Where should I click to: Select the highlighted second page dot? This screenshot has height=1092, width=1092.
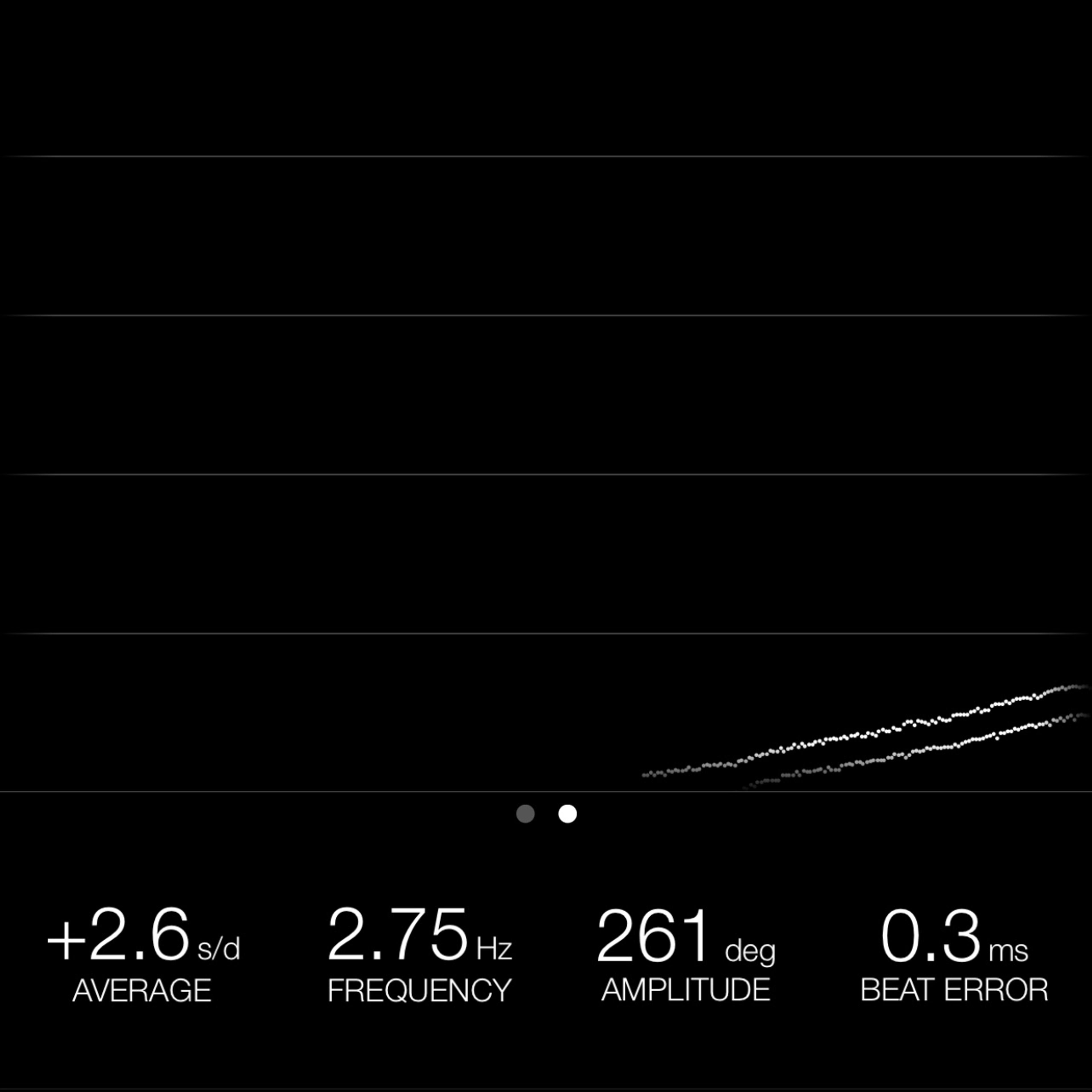(x=568, y=814)
